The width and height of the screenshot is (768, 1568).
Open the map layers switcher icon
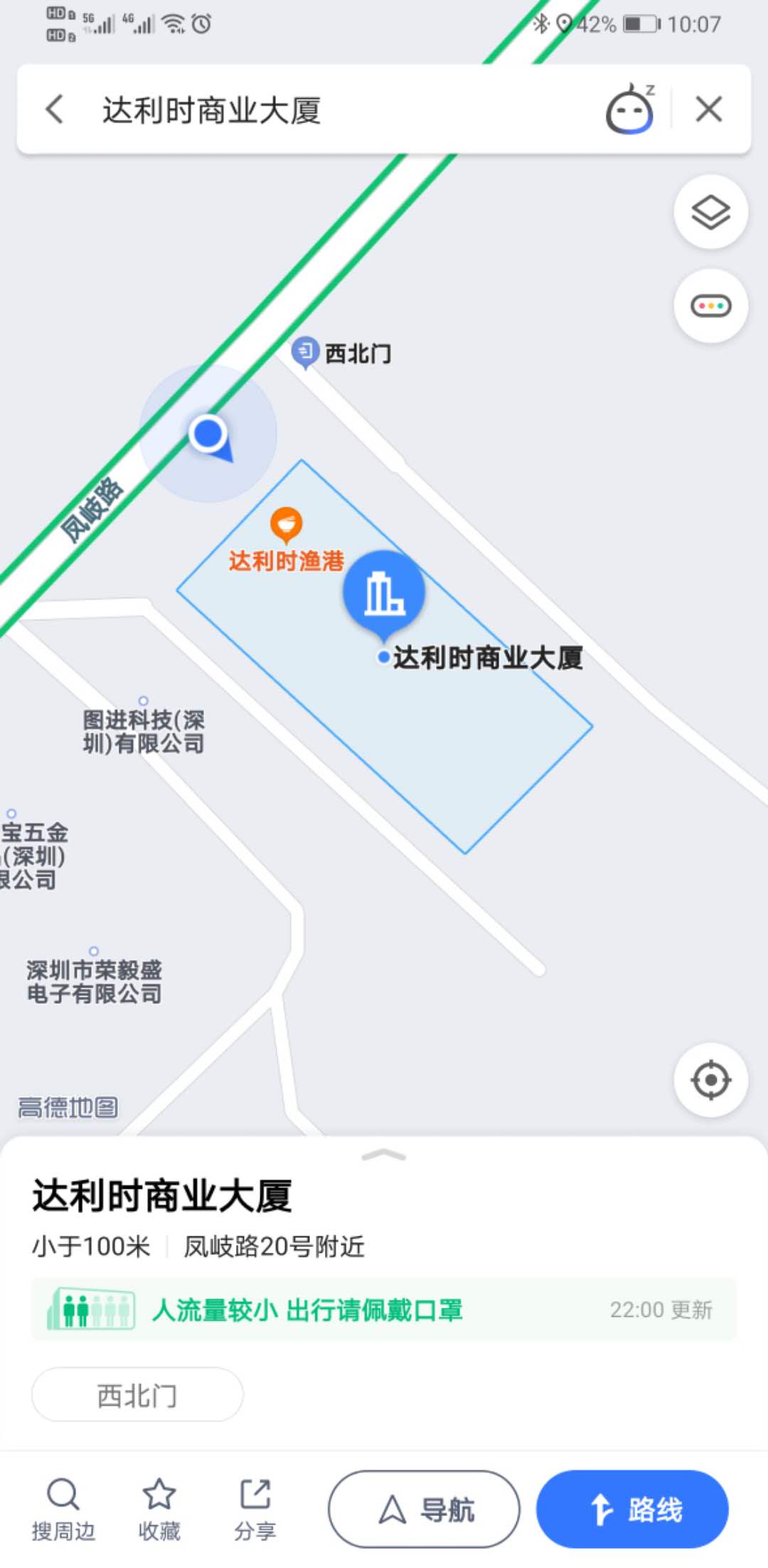pos(710,211)
